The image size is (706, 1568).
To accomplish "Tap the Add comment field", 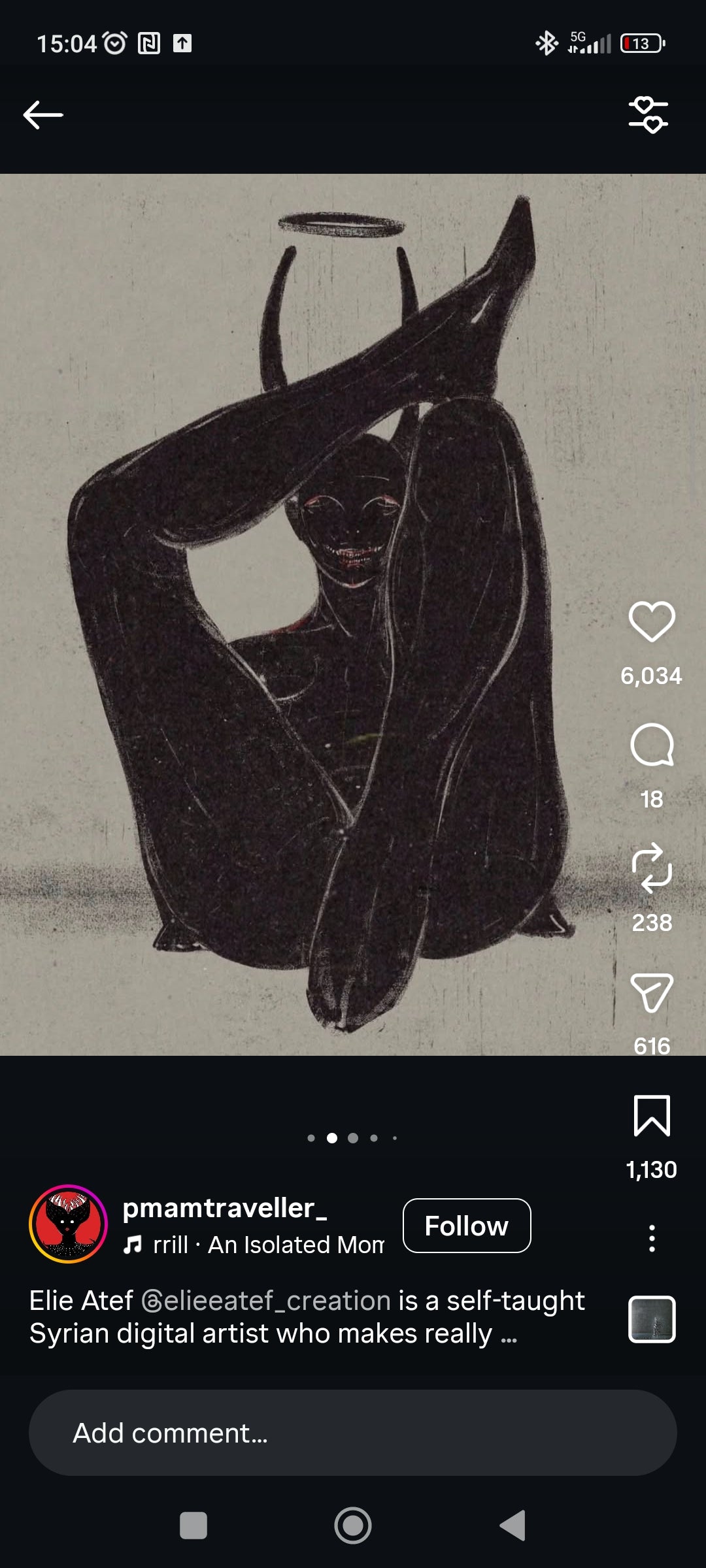I will coord(352,1433).
